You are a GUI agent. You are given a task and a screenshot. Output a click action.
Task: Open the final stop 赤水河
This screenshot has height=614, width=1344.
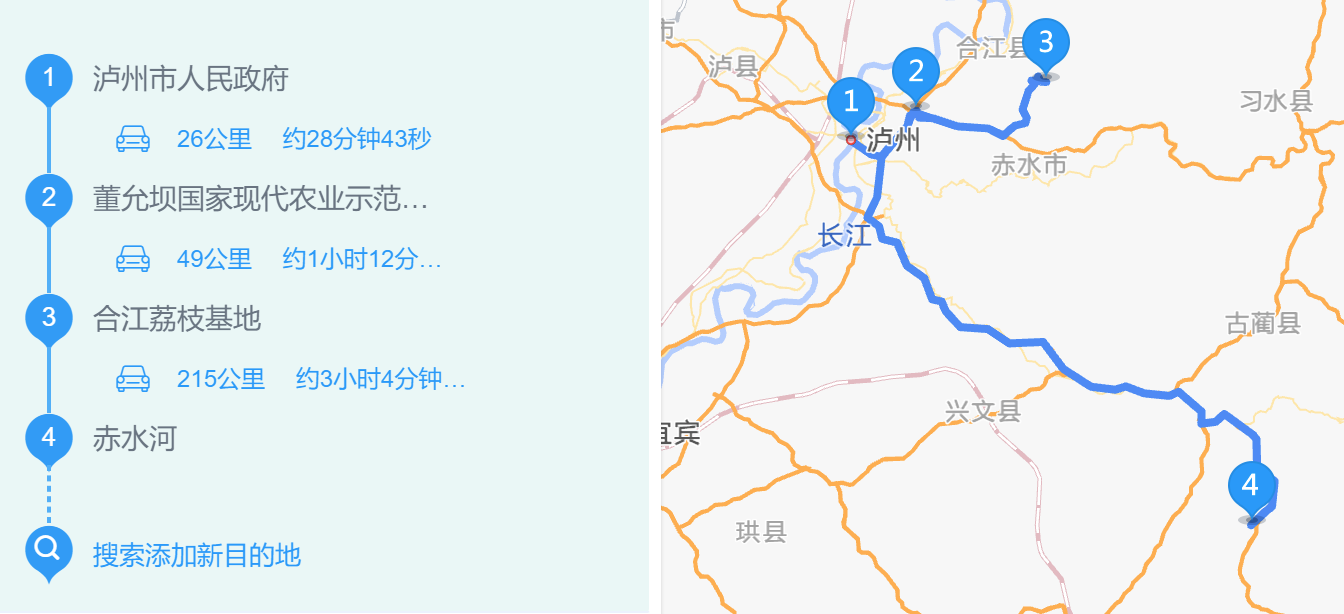134,439
